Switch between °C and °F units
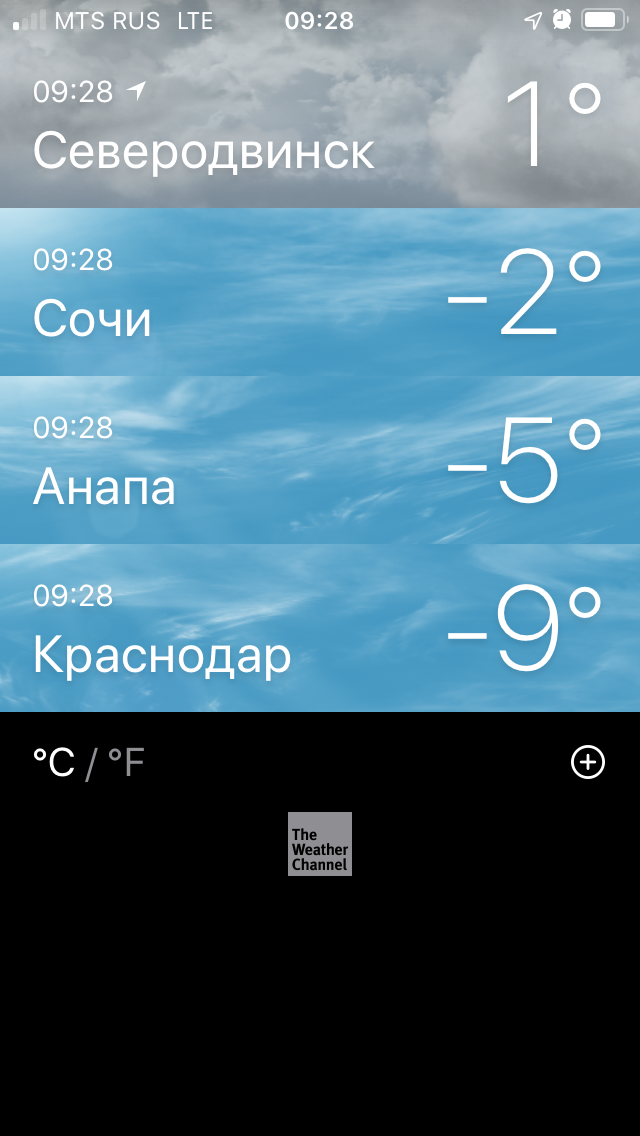This screenshot has height=1136, width=640. [89, 764]
